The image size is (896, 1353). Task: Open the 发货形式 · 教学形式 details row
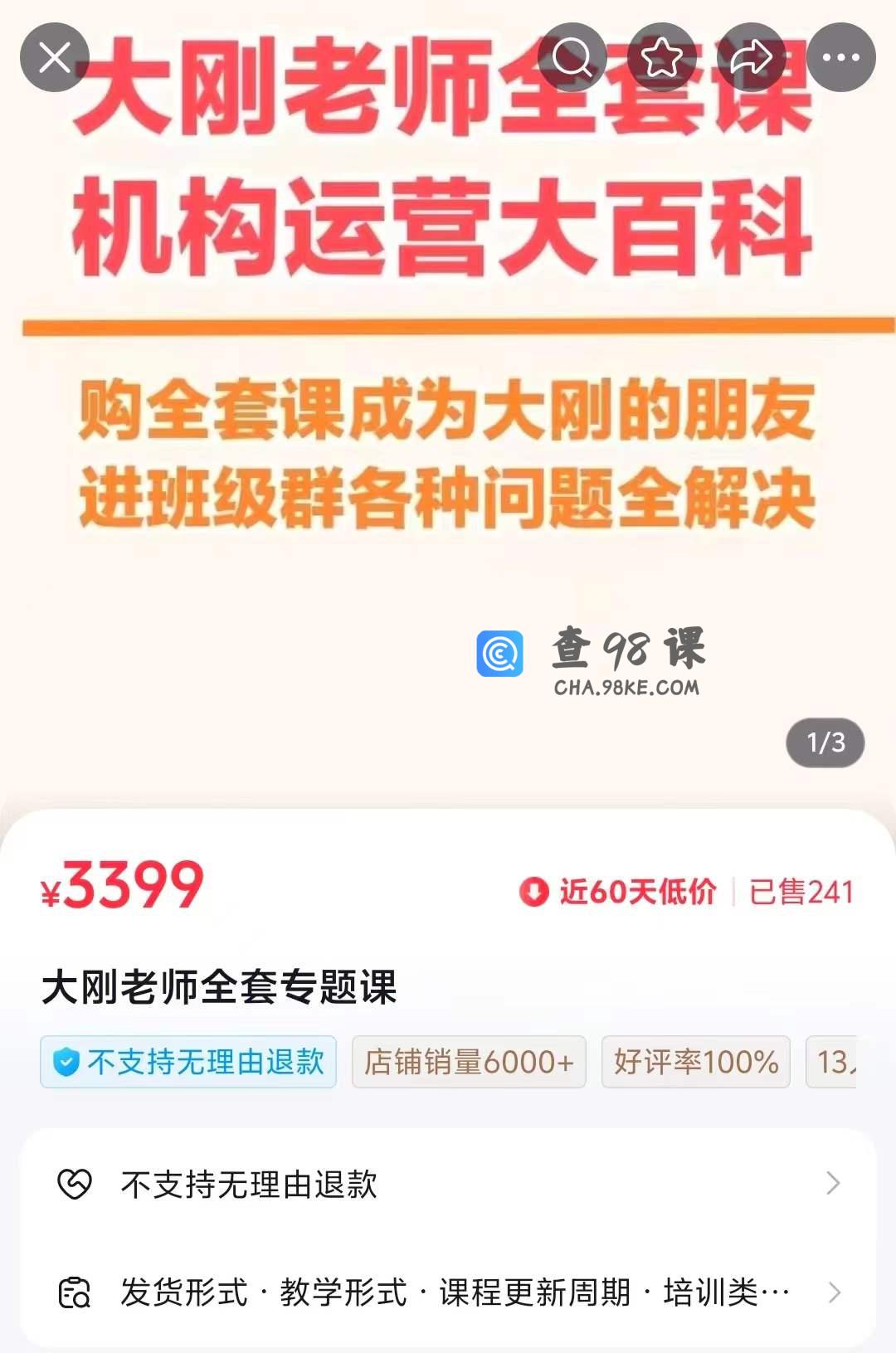pos(448,1292)
